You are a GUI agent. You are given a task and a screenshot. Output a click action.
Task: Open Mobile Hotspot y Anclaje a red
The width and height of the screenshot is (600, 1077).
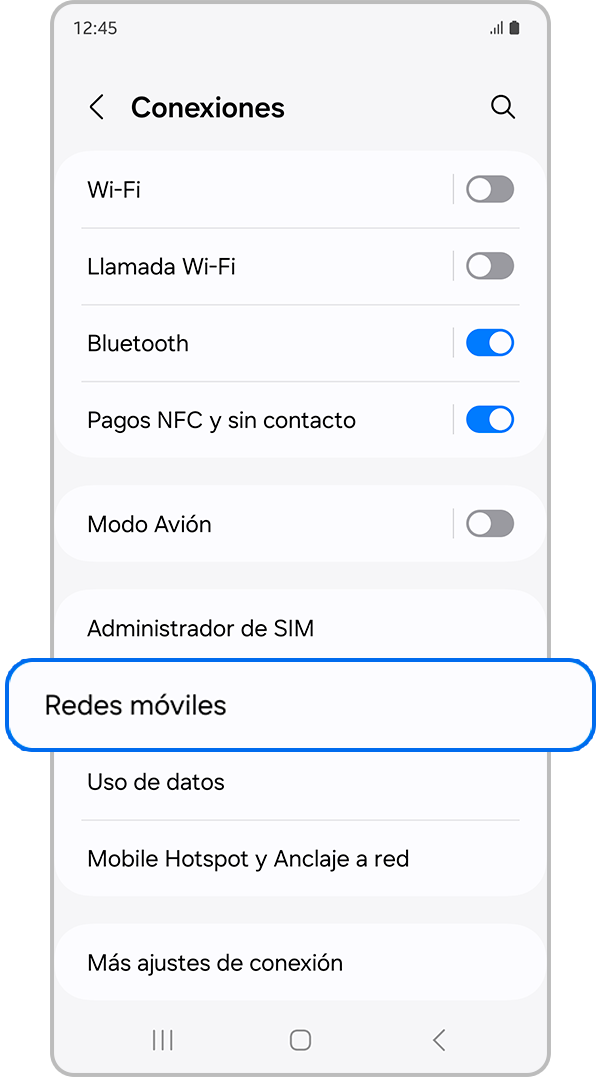248,859
